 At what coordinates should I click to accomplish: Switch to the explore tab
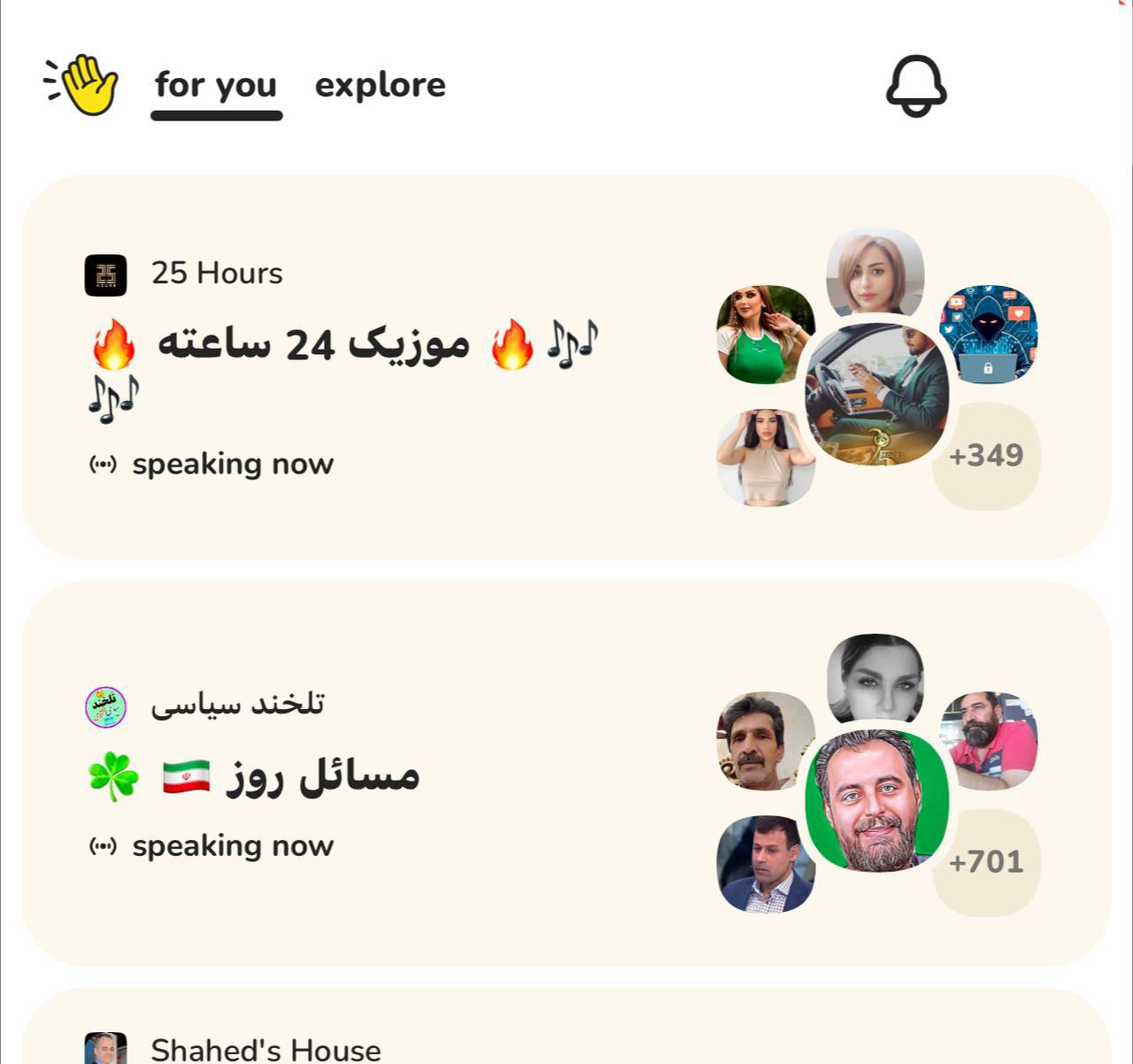[380, 85]
